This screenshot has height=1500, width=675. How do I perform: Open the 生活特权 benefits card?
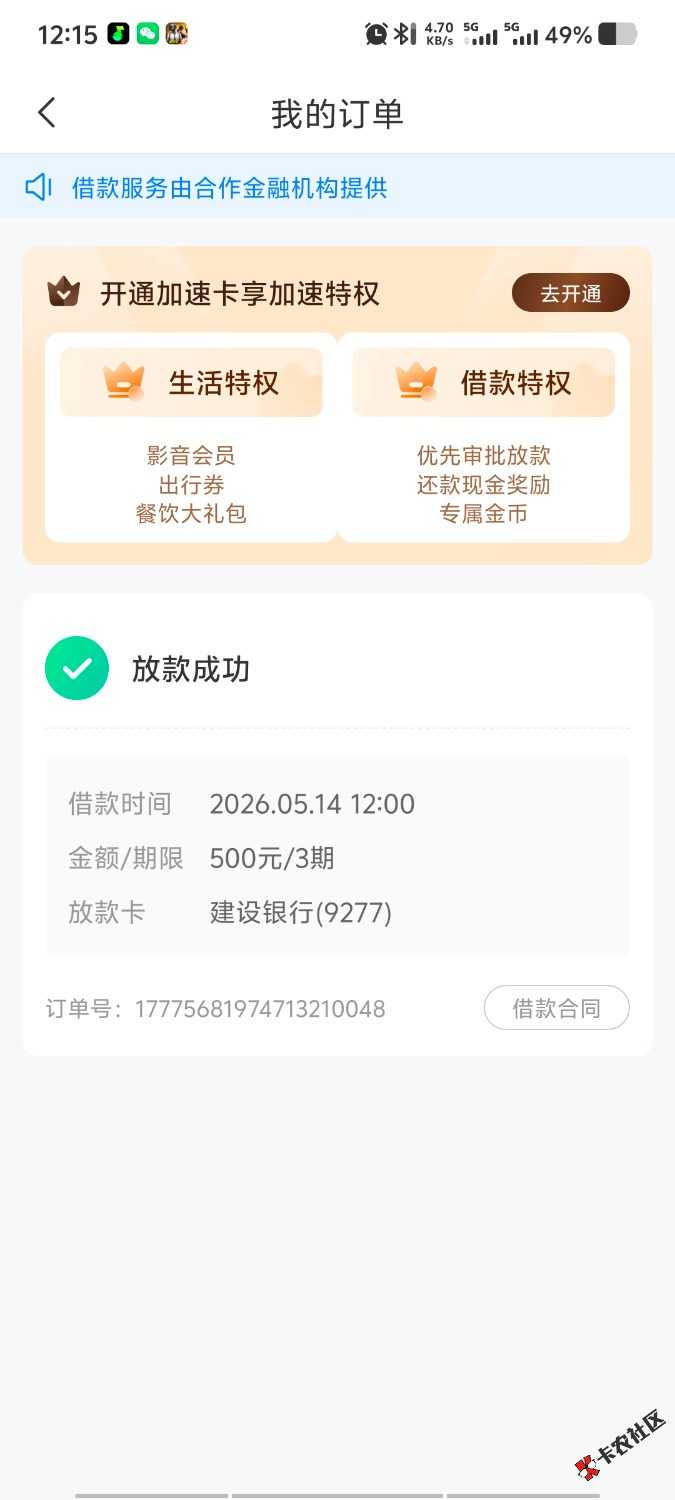[191, 437]
